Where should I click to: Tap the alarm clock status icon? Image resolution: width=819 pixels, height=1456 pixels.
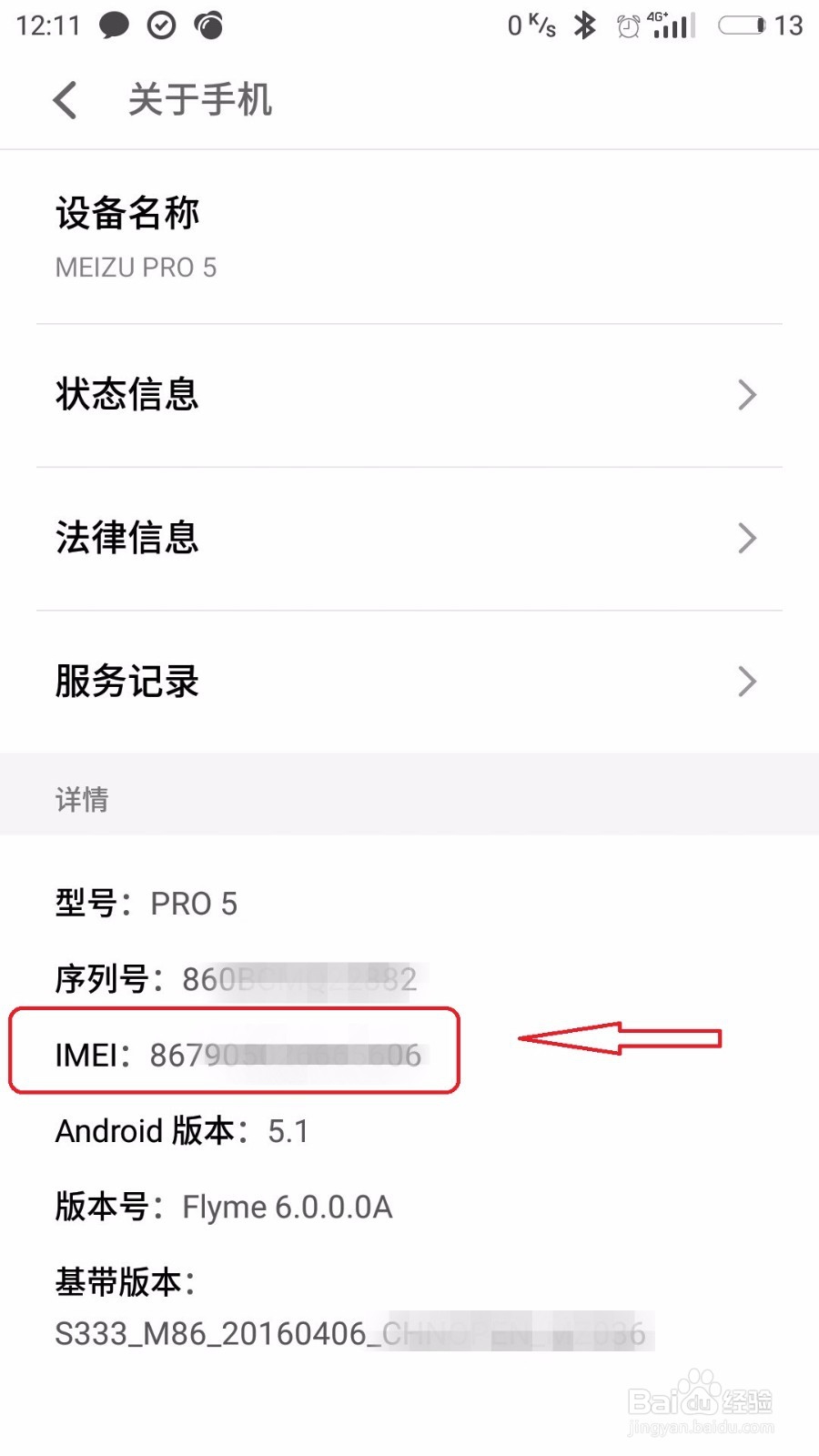point(628,25)
